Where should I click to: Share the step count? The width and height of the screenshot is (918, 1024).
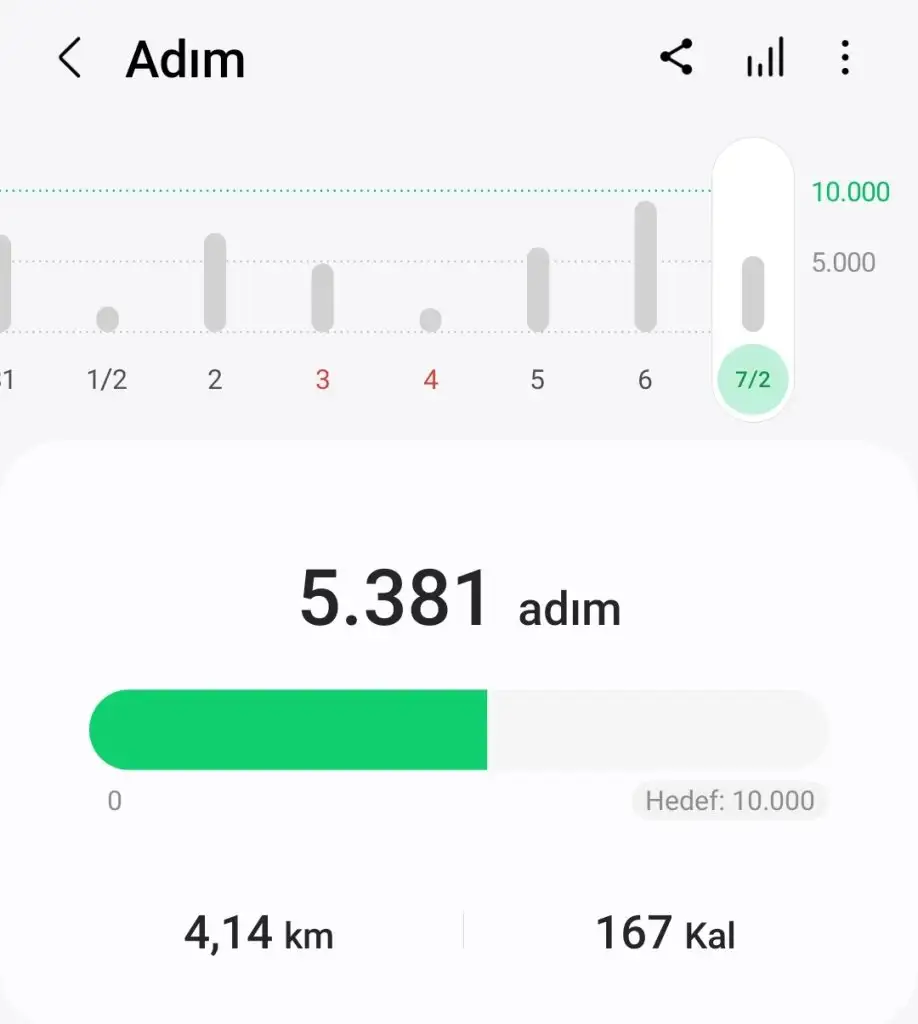click(x=677, y=58)
